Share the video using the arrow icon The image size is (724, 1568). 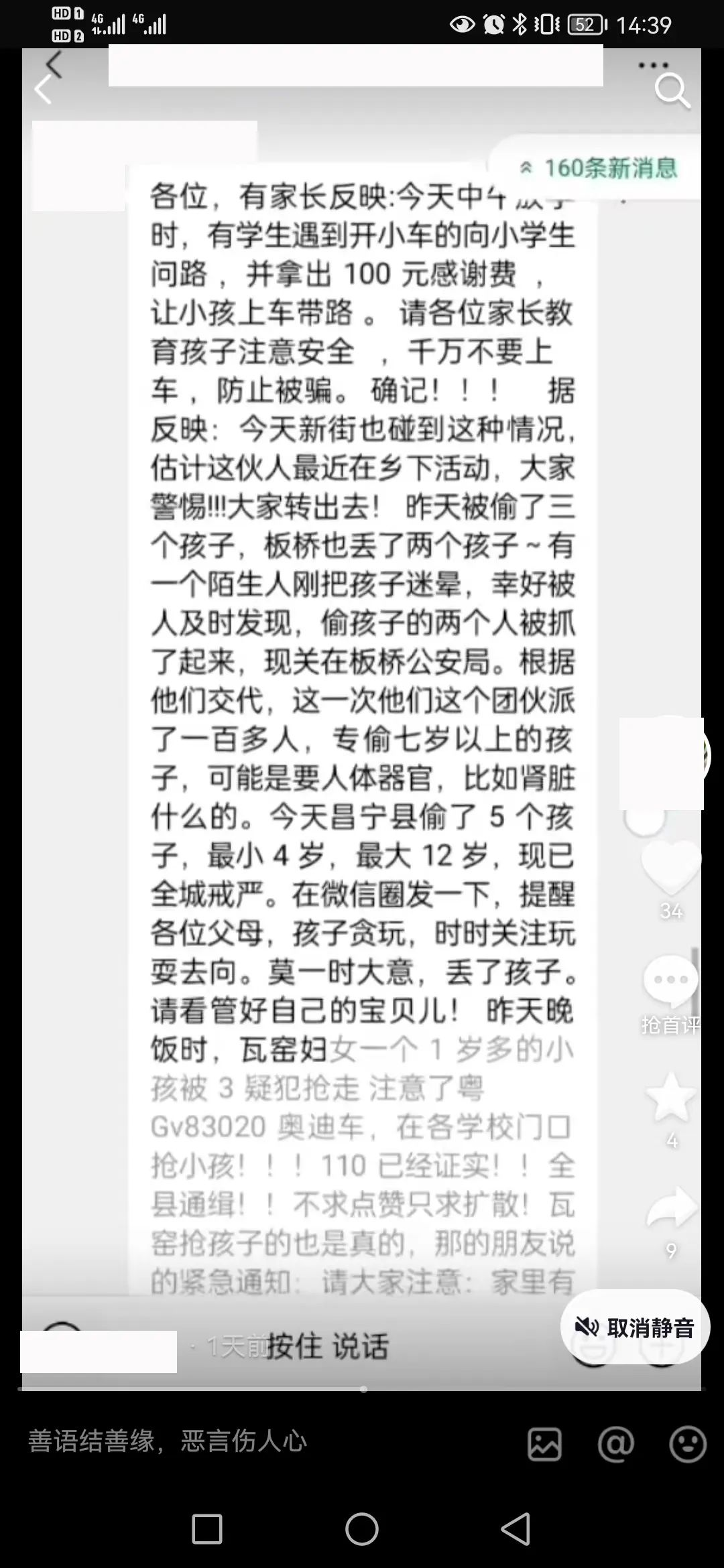[x=672, y=1207]
